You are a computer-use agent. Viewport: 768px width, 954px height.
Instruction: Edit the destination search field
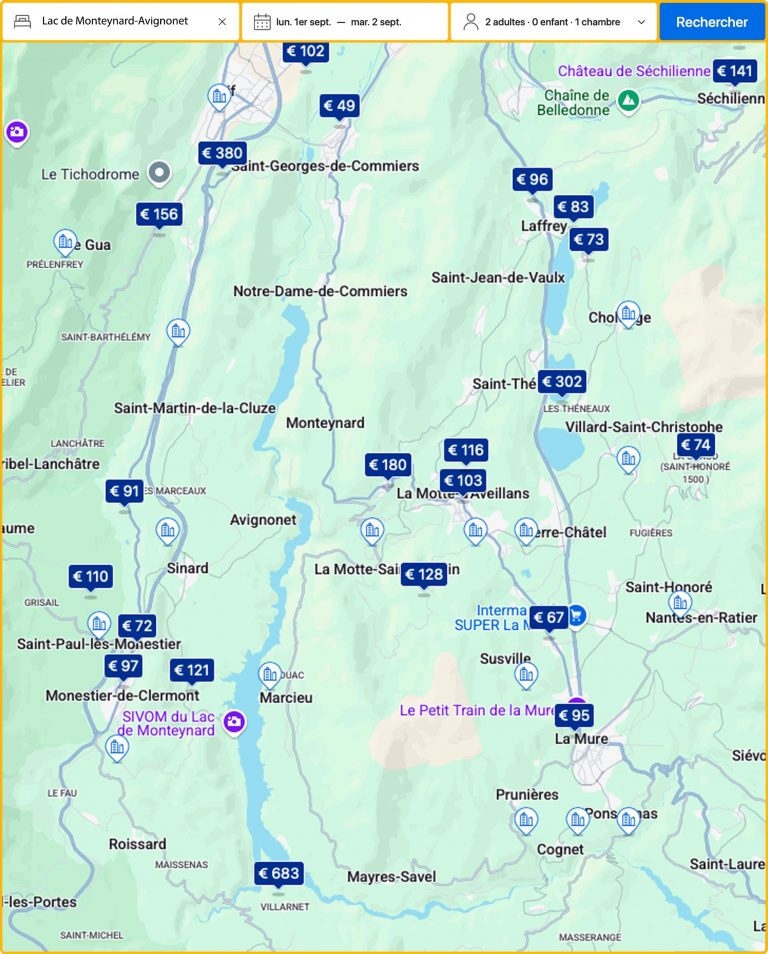[115, 21]
